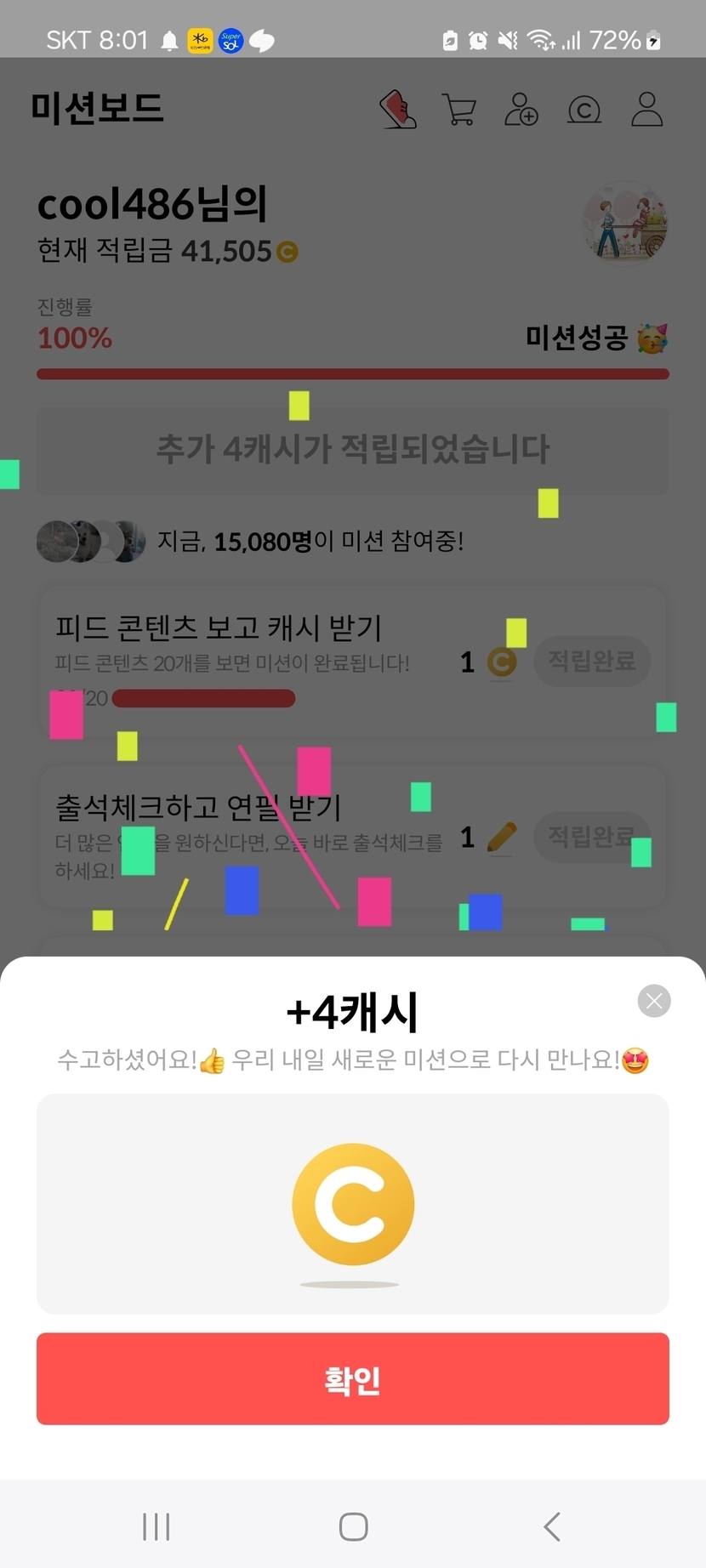Open the user profile icon
The image size is (706, 1568).
[x=646, y=110]
